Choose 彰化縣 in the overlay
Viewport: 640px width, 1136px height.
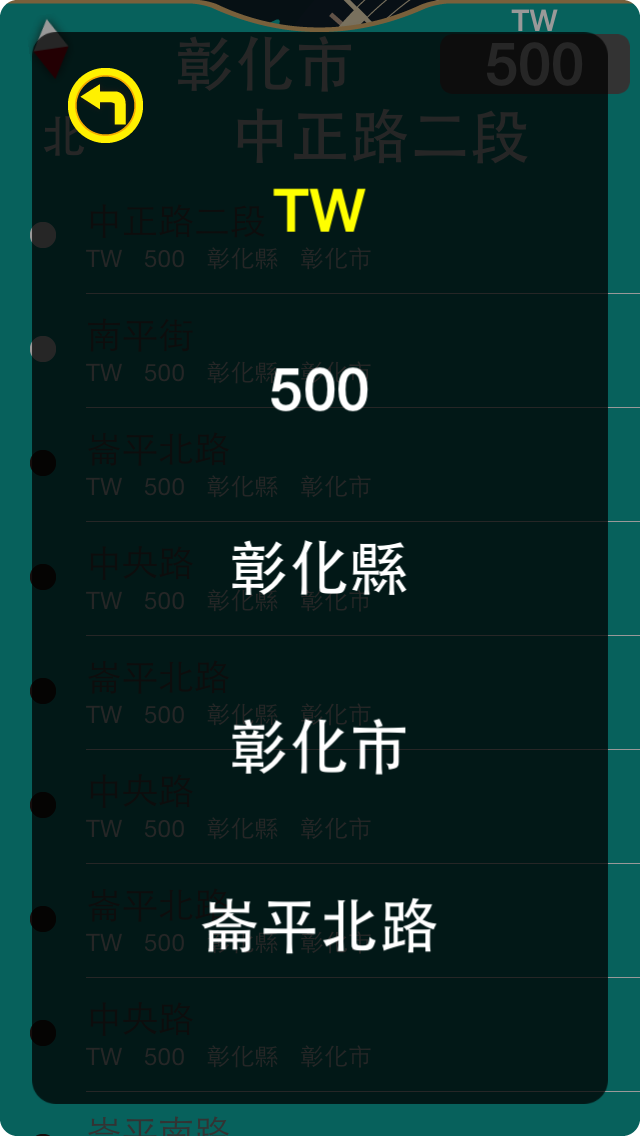[319, 569]
